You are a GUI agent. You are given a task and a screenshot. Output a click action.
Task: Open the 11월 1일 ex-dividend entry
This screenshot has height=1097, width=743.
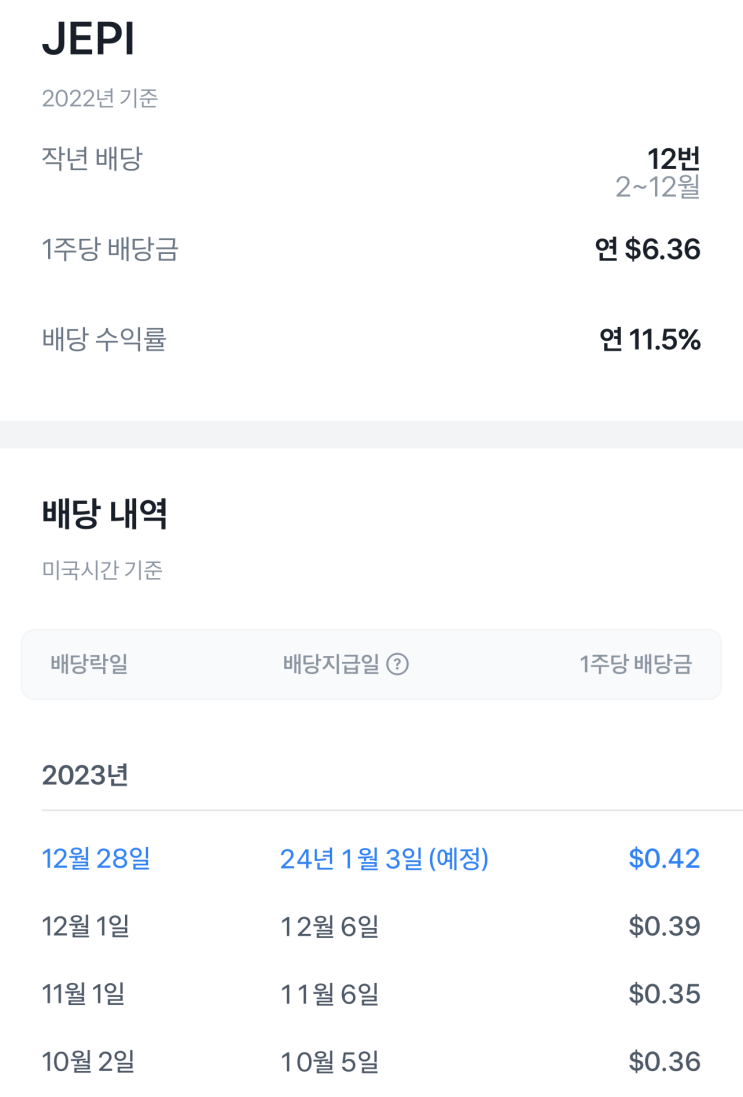pos(84,993)
